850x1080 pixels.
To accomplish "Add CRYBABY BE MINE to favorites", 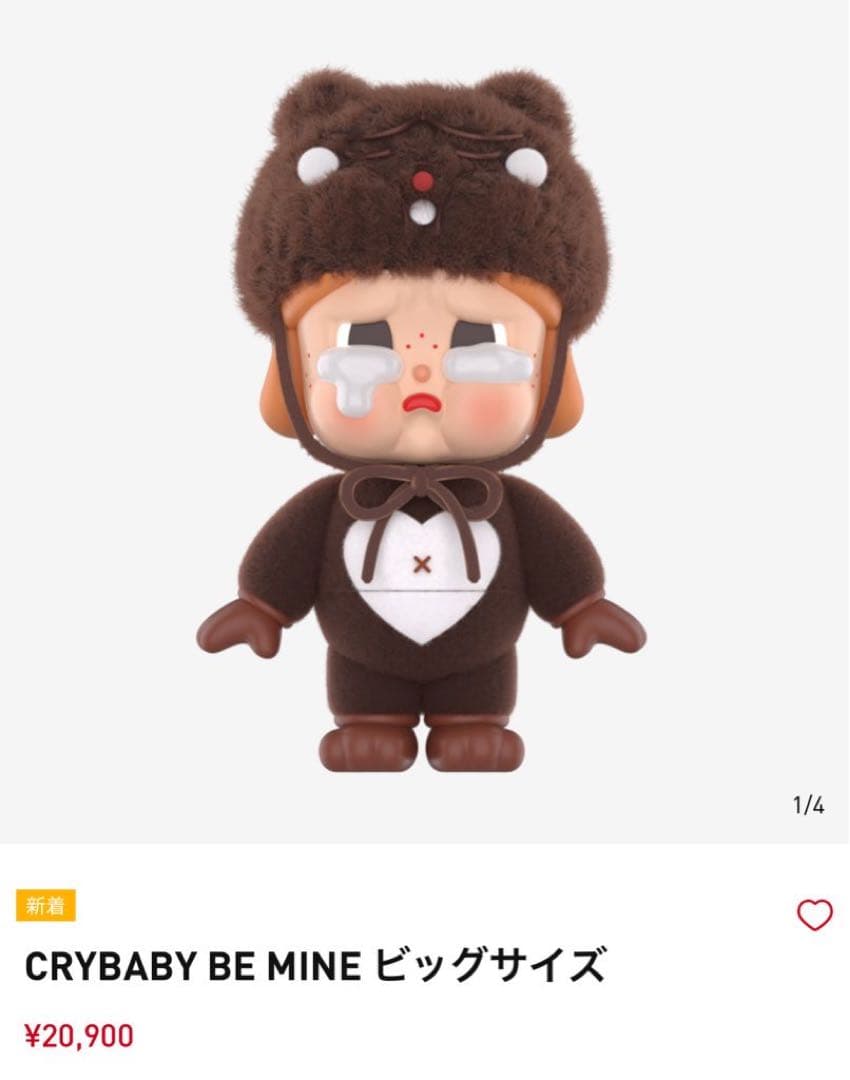I will click(x=814, y=914).
